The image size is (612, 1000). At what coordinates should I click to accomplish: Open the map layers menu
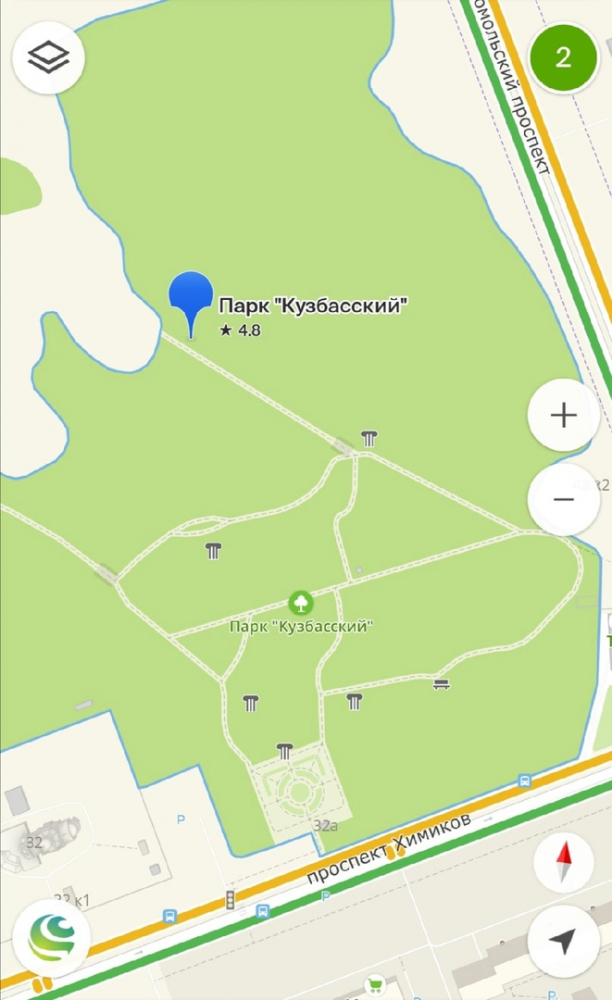48,58
